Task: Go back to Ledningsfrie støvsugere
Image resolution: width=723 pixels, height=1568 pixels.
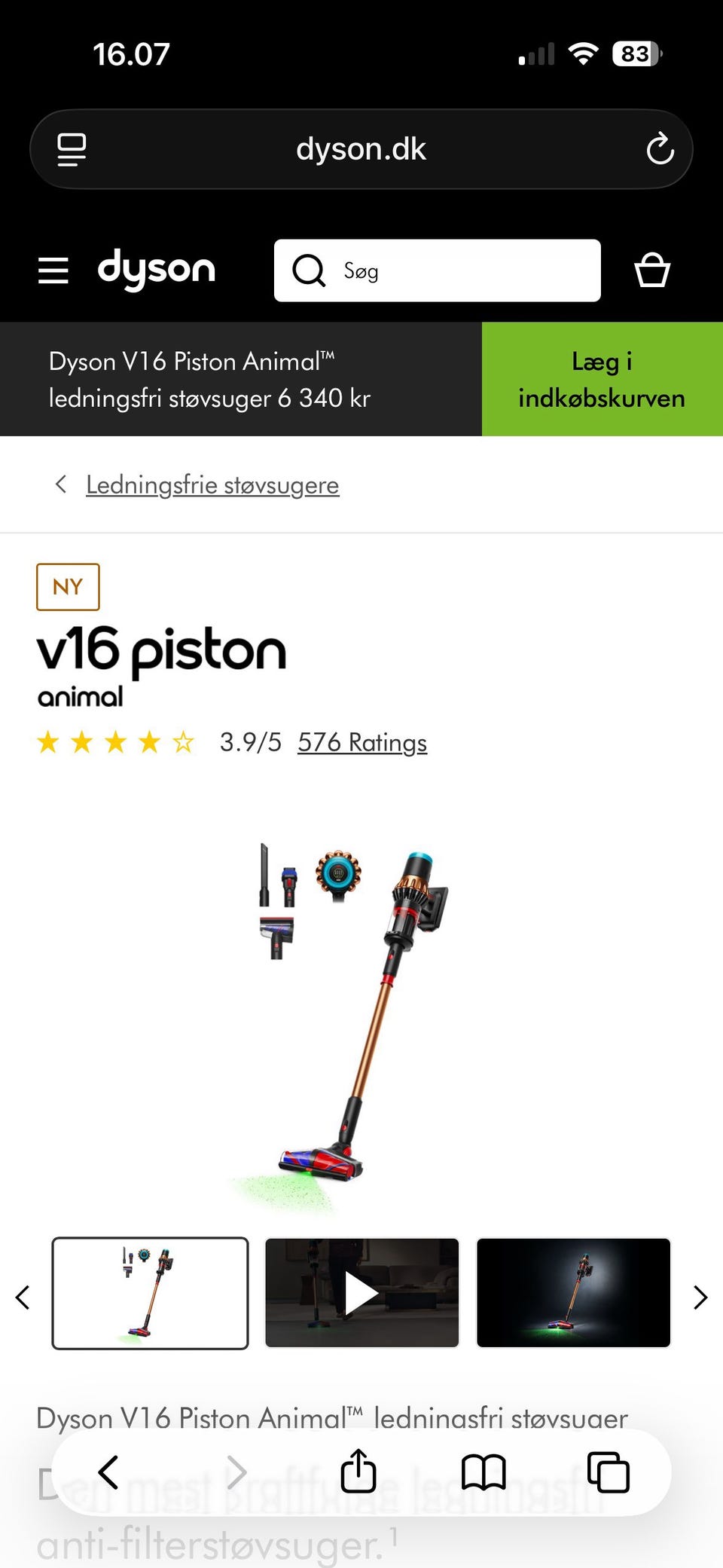Action: pos(212,484)
